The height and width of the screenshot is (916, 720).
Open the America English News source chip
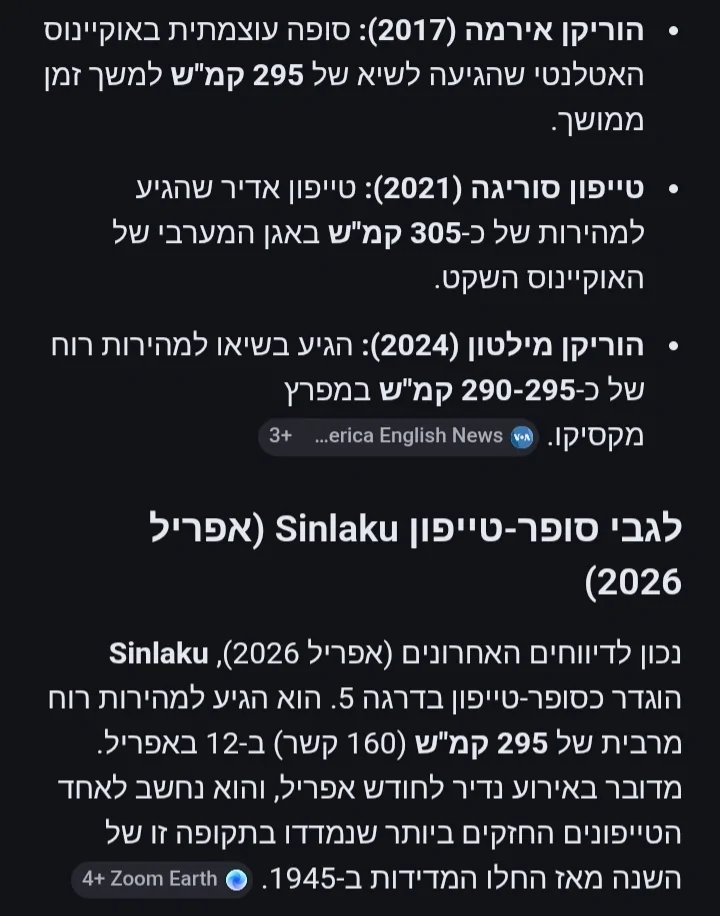pos(399,437)
